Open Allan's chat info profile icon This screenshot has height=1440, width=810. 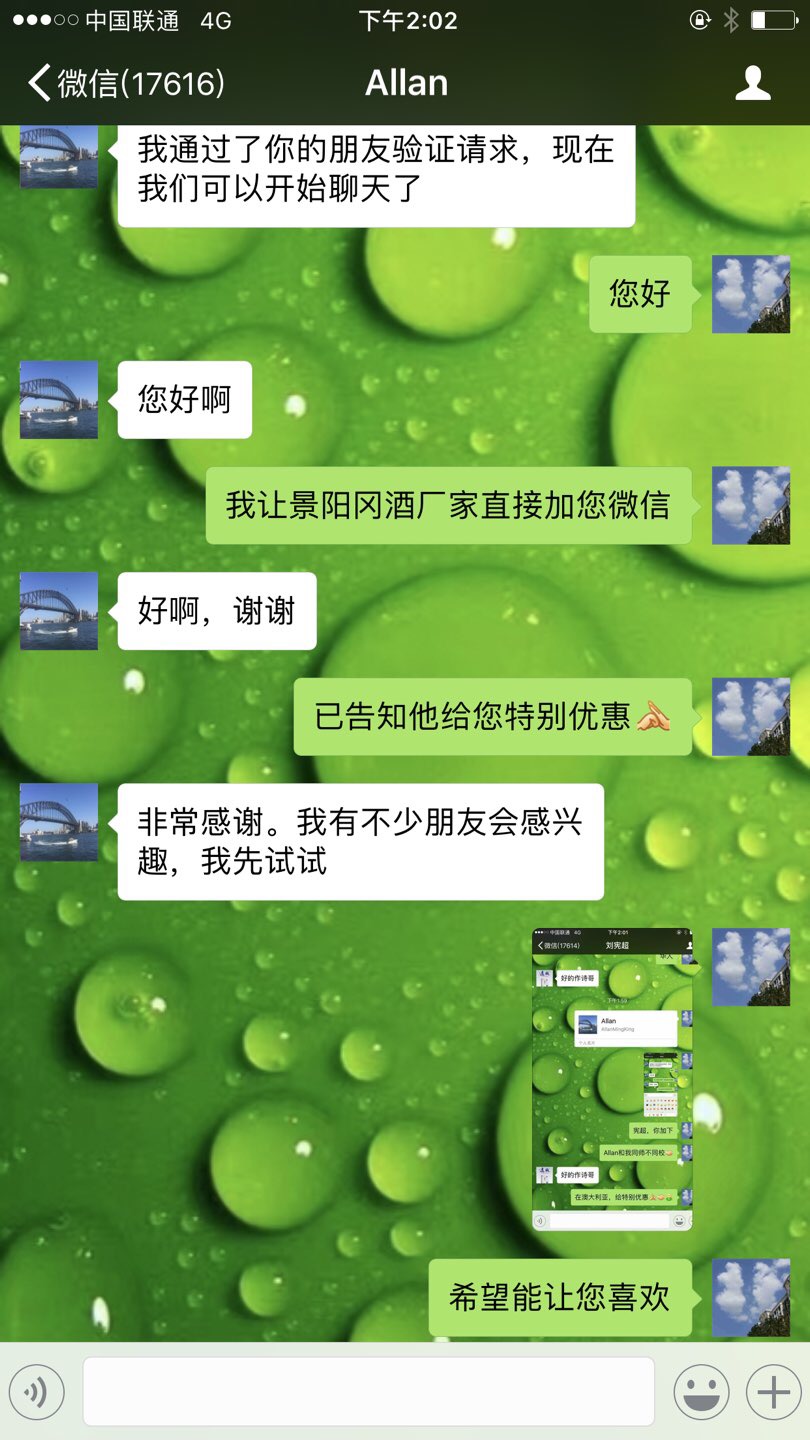click(x=752, y=83)
